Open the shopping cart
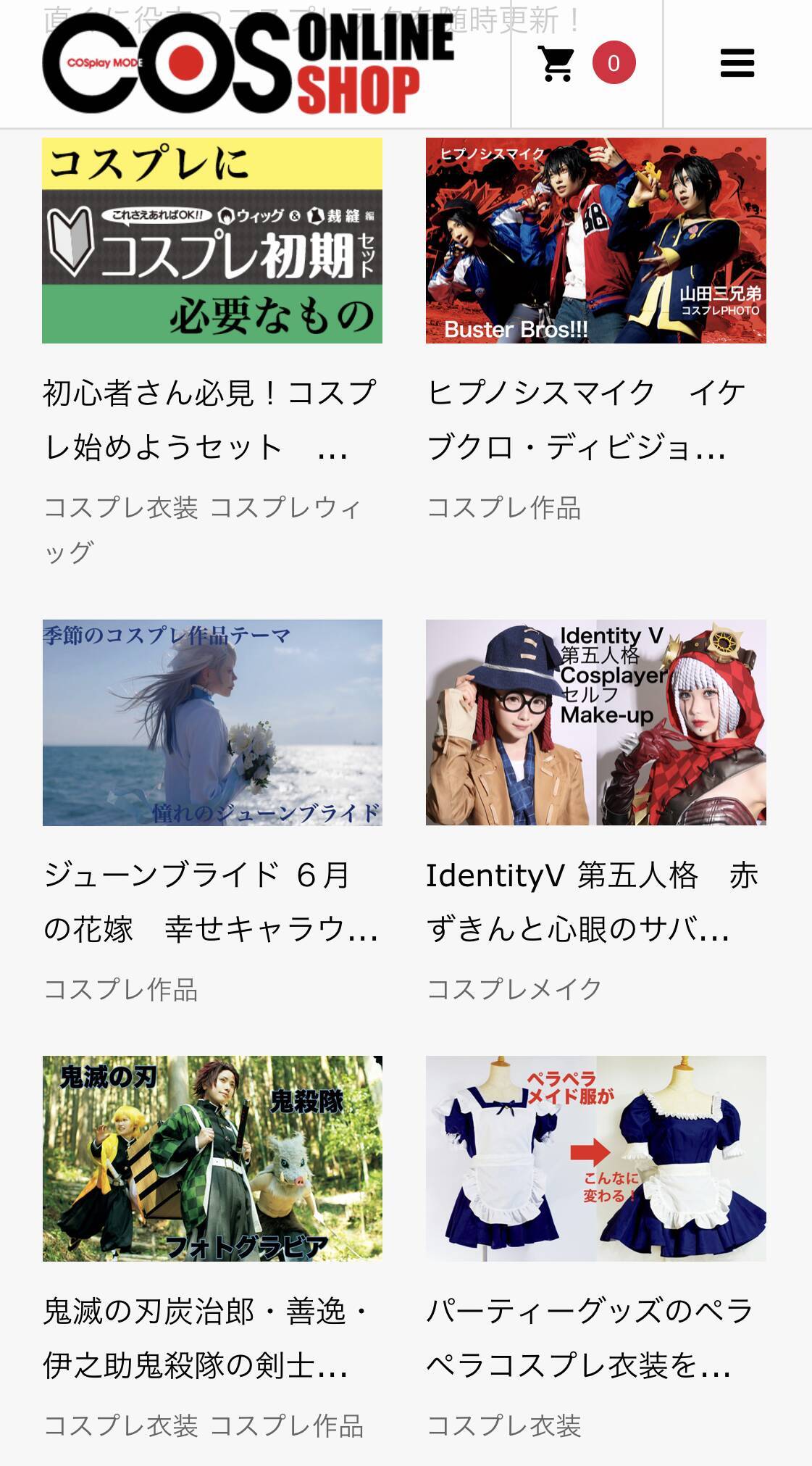Viewport: 812px width, 1466px height. tap(557, 64)
